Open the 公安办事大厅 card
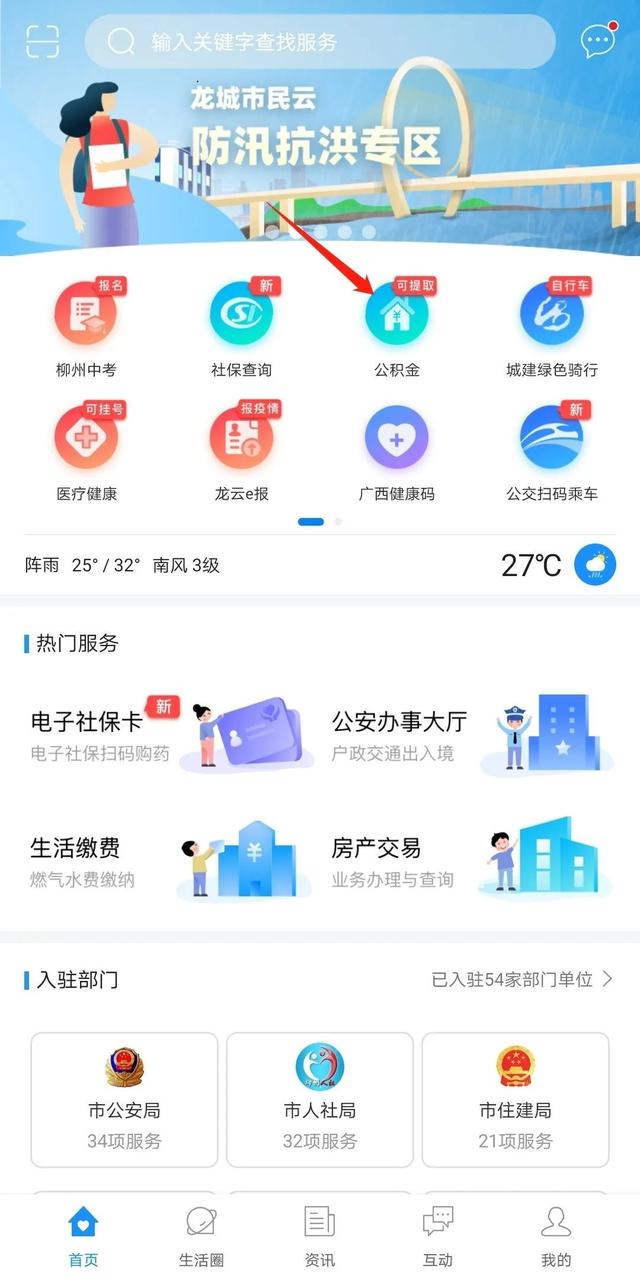 pos(470,735)
